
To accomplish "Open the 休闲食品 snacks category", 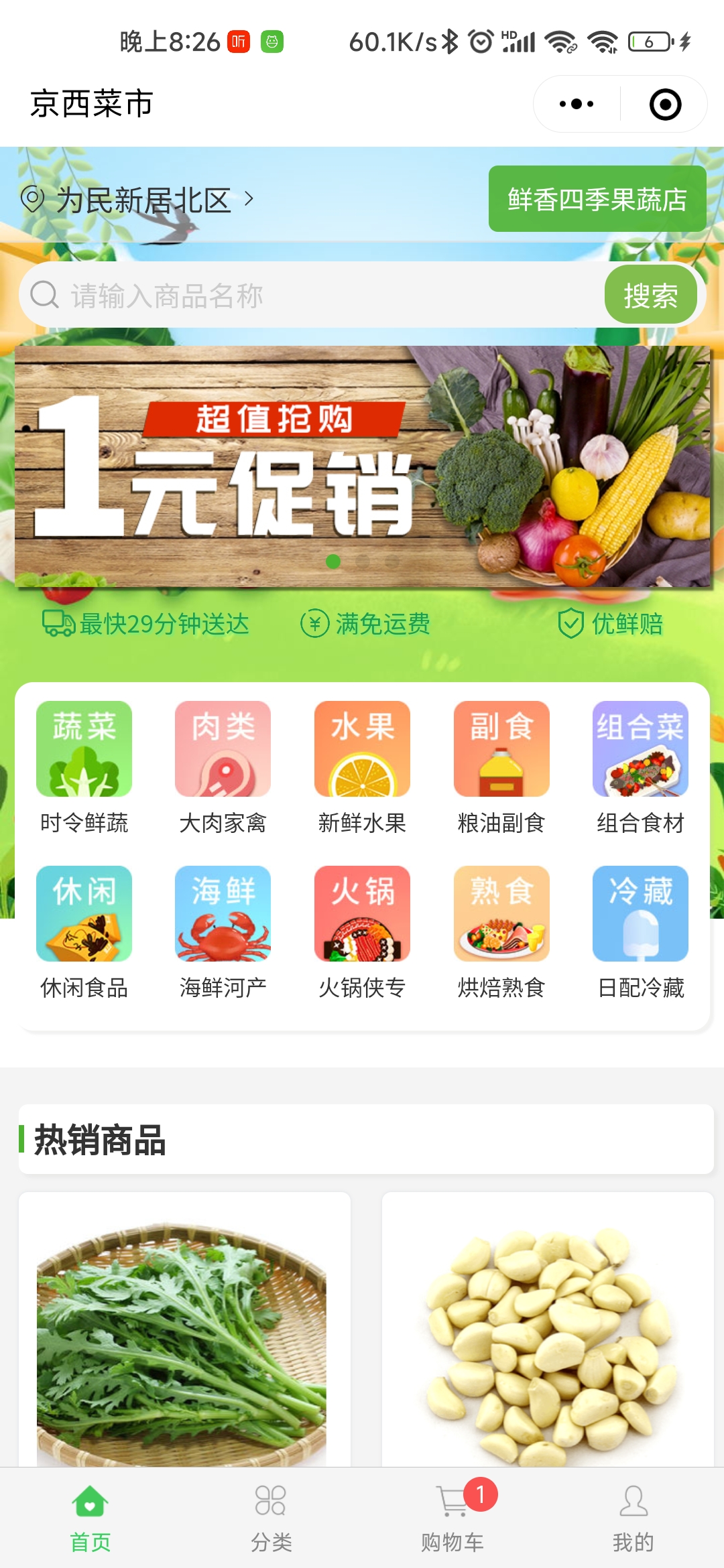I will click(x=84, y=932).
